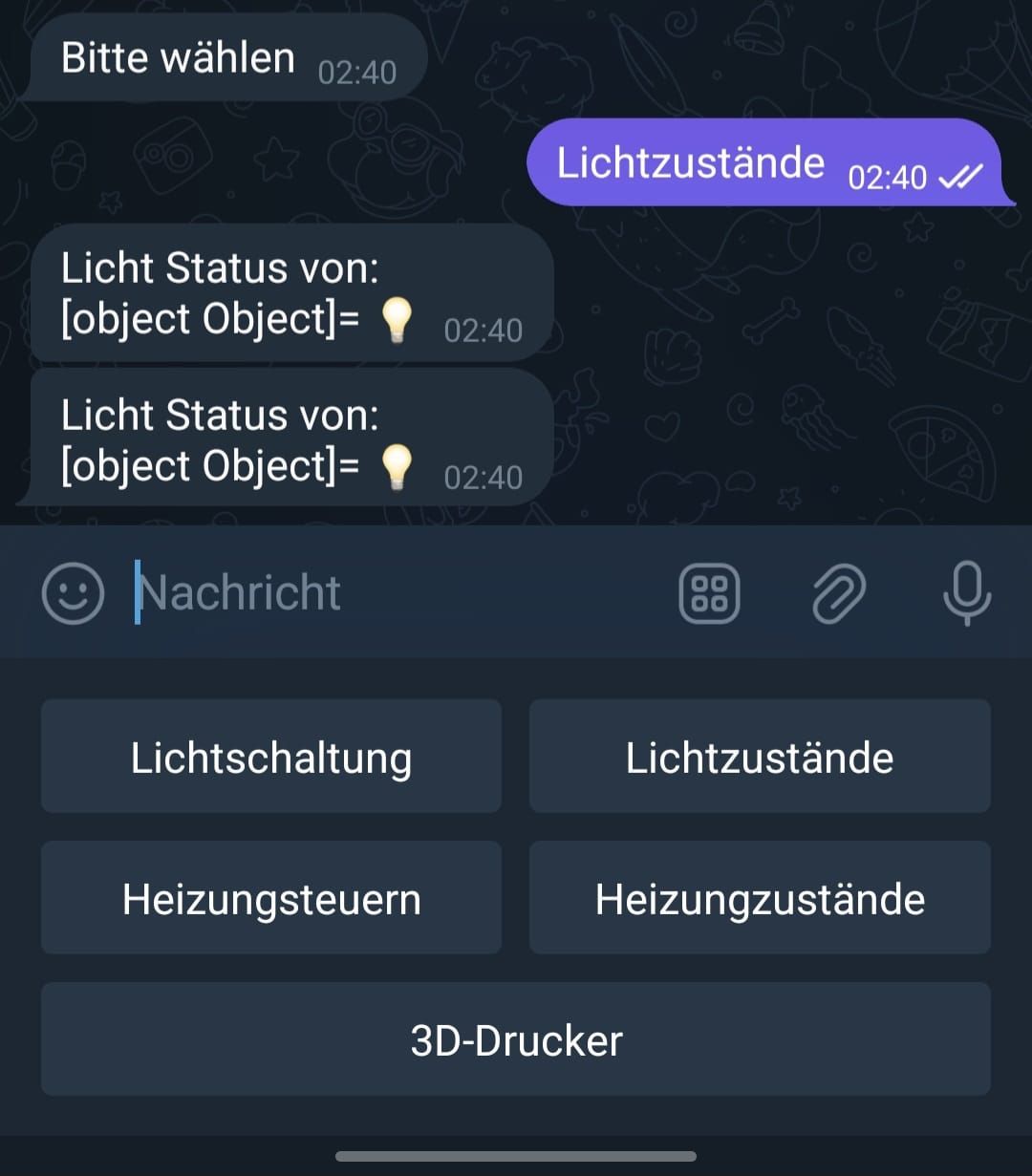Select the 3D-Drucker button
This screenshot has height=1176, width=1032.
coord(516,1039)
